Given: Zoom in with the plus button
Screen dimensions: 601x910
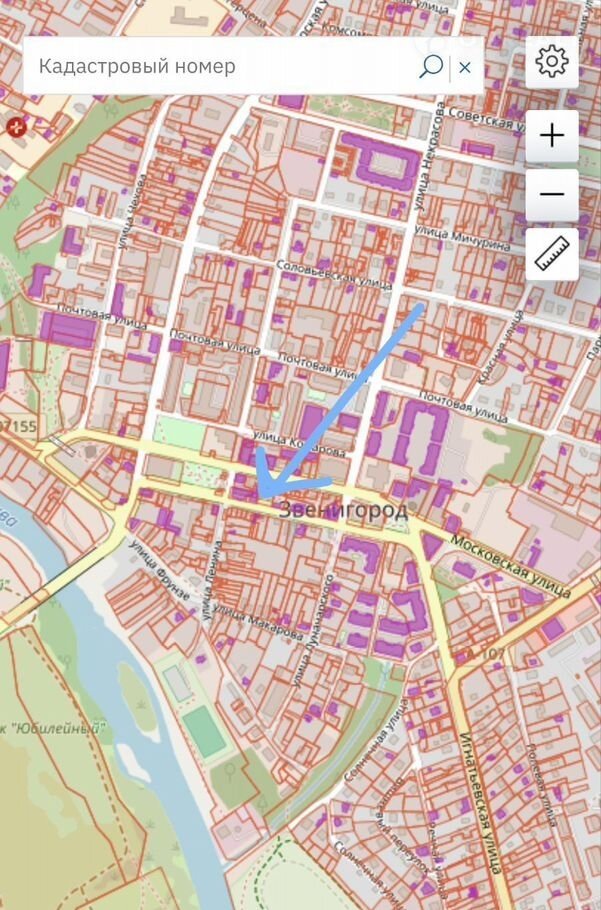Looking at the screenshot, I should coord(552,135).
